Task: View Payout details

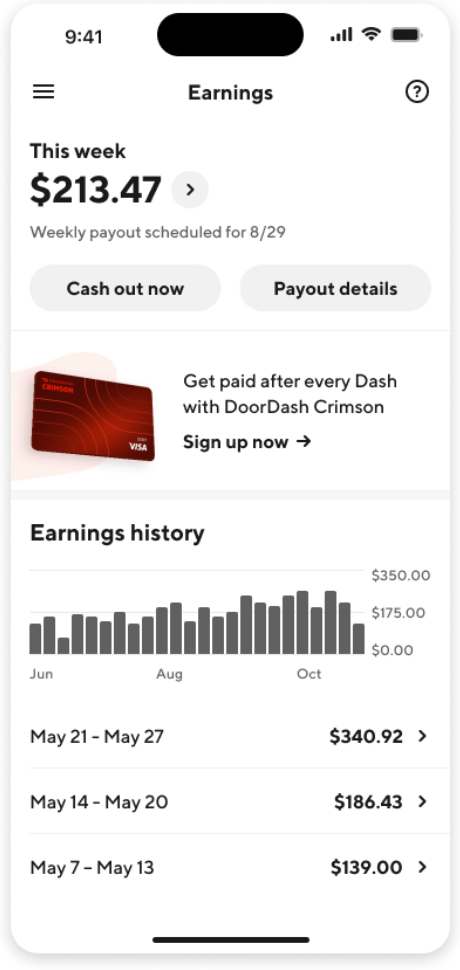Action: click(x=335, y=288)
